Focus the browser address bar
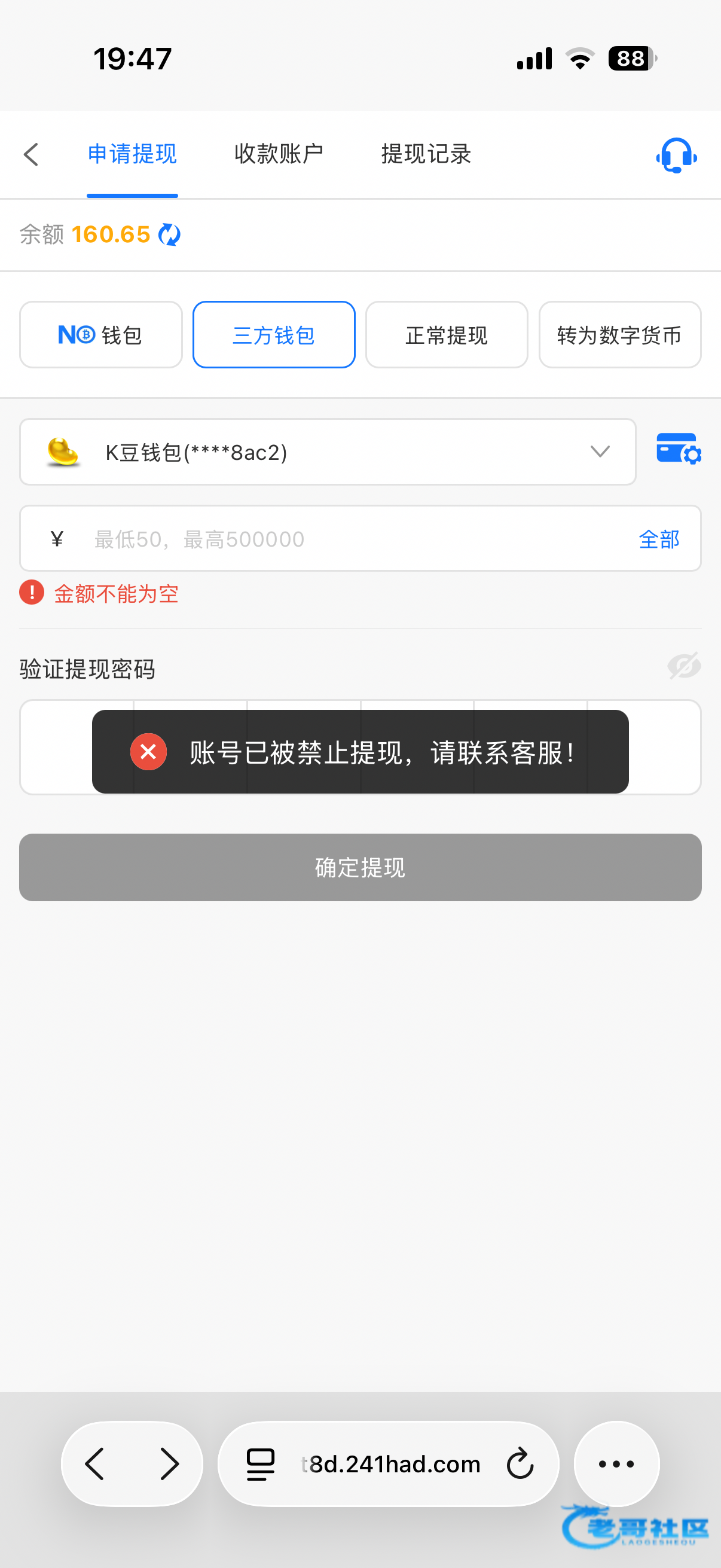Viewport: 721px width, 1568px height. (389, 1464)
